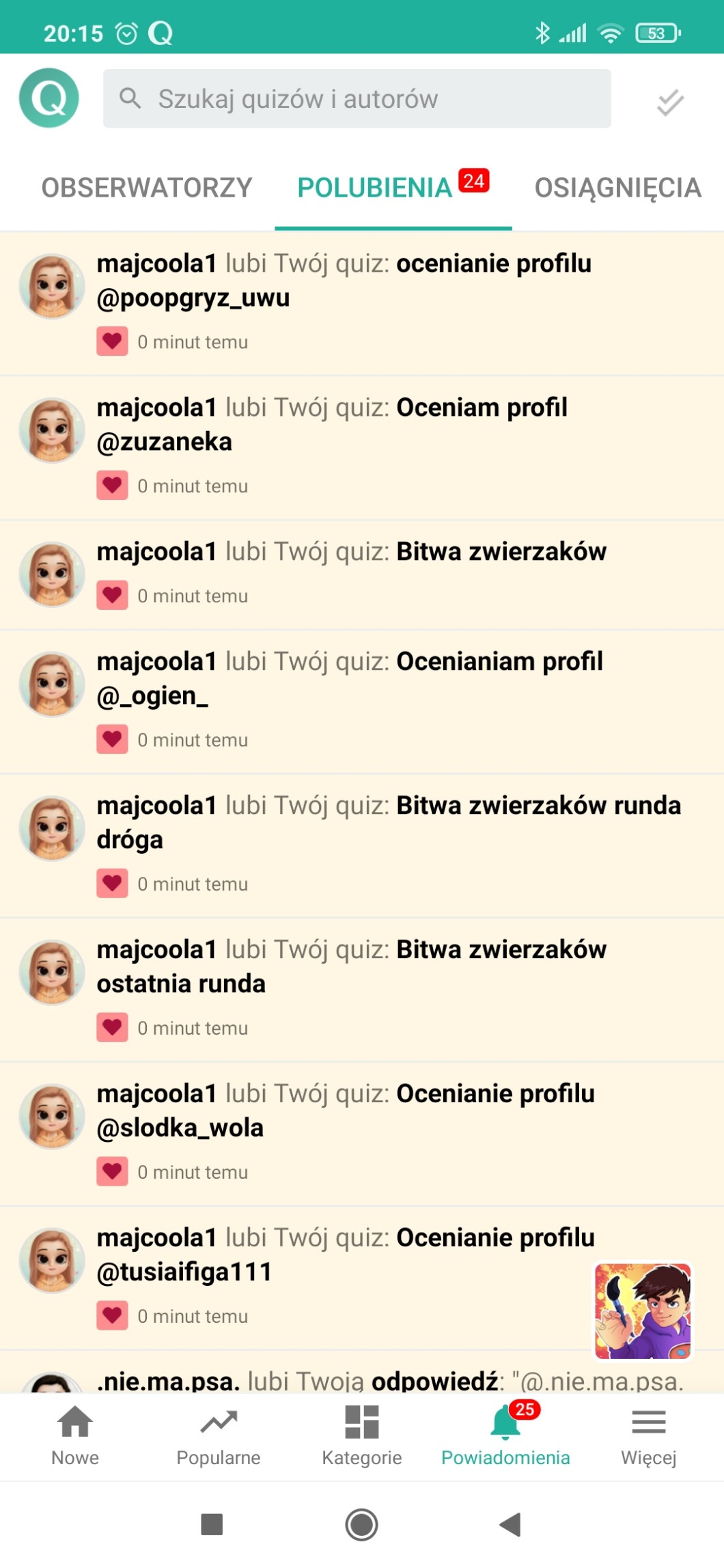Tap the floating painter character tile
The width and height of the screenshot is (724, 1568).
point(643,1311)
